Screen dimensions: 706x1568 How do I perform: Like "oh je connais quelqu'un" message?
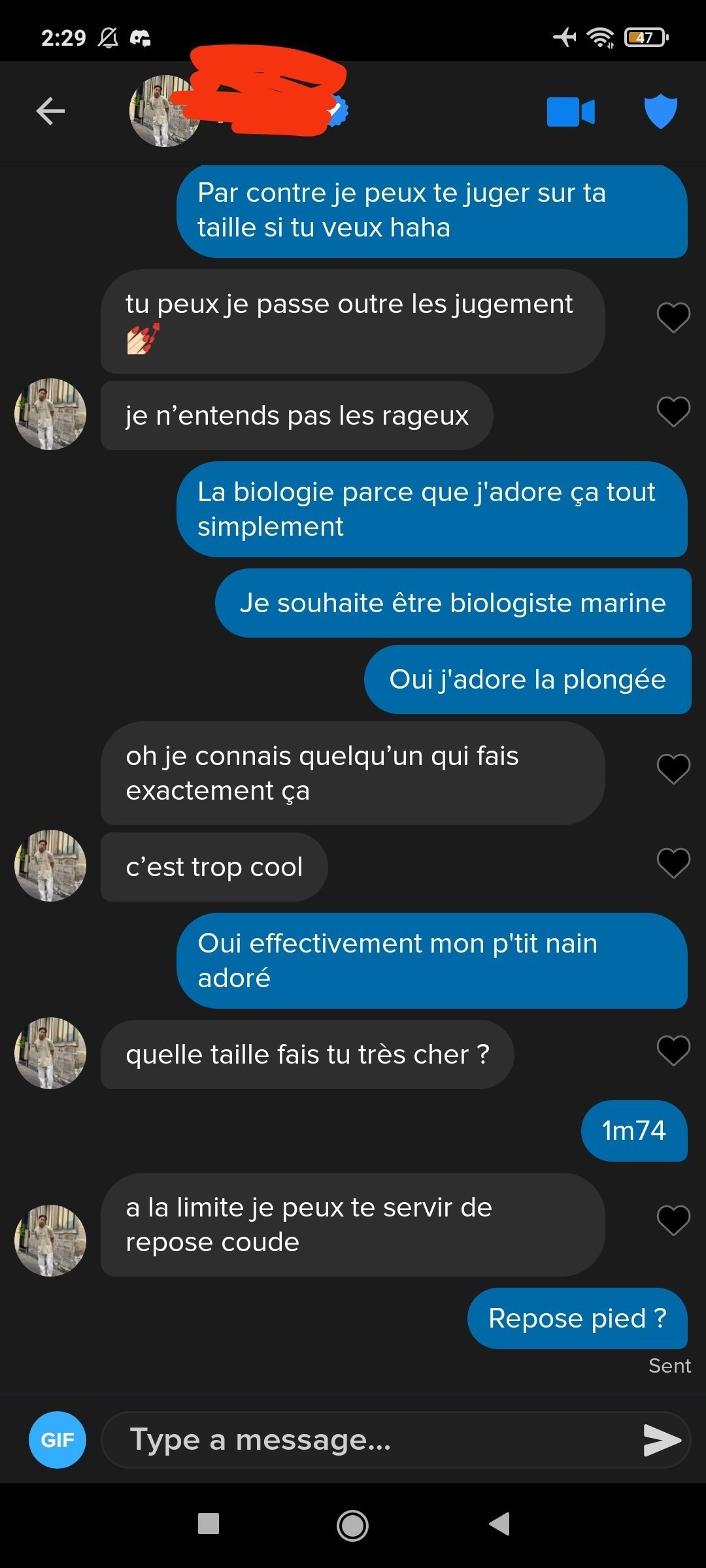click(673, 768)
